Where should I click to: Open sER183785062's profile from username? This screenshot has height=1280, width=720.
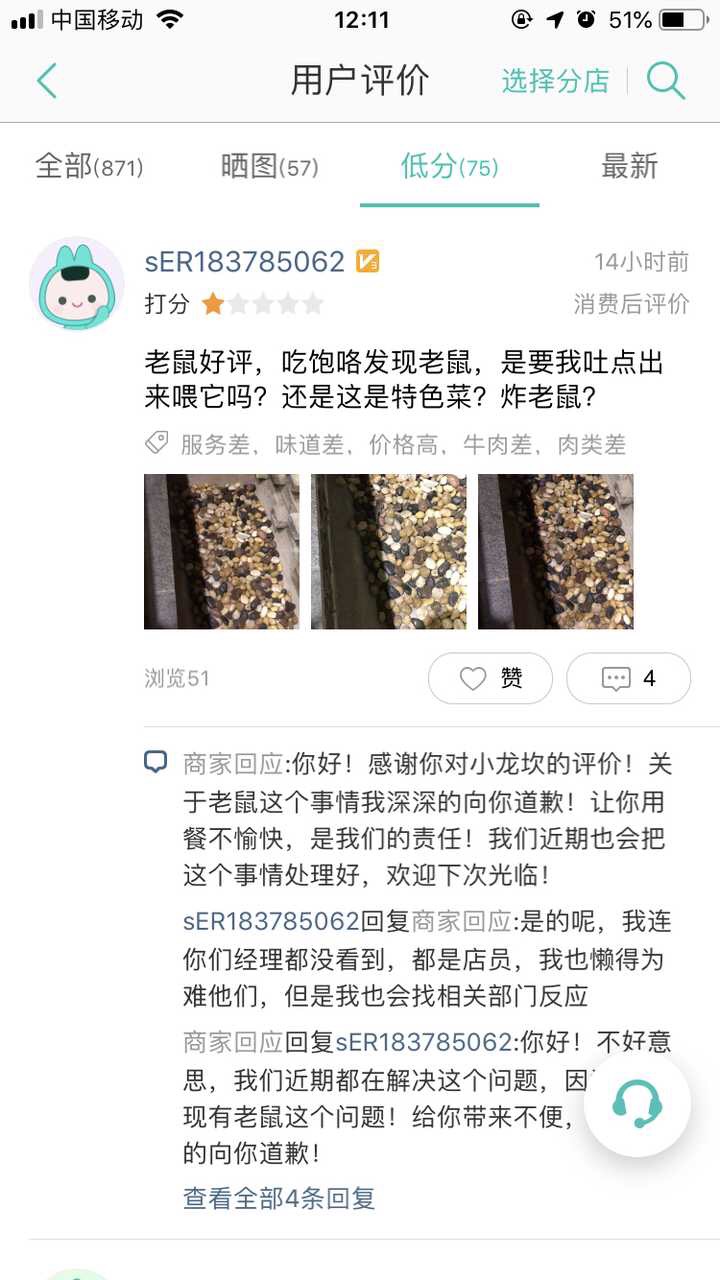tap(245, 262)
